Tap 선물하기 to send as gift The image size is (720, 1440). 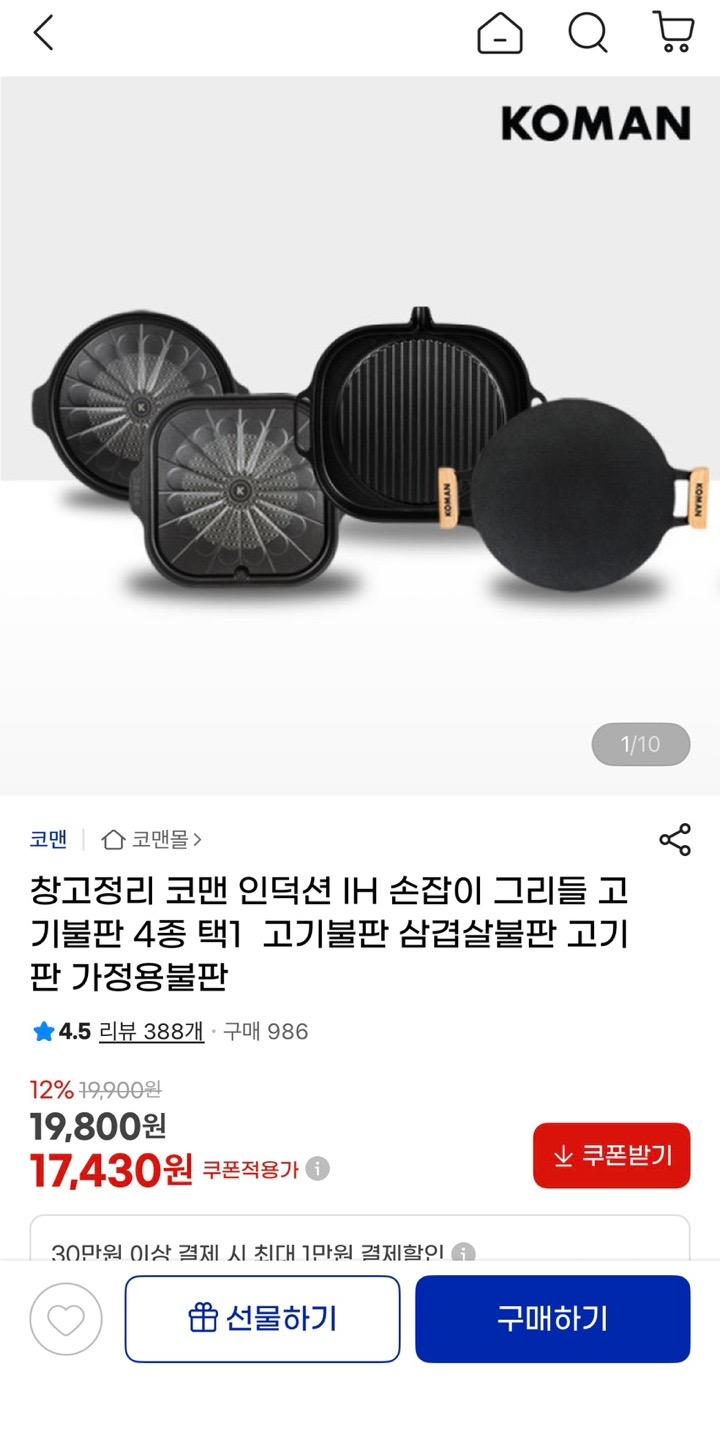[x=262, y=1319]
